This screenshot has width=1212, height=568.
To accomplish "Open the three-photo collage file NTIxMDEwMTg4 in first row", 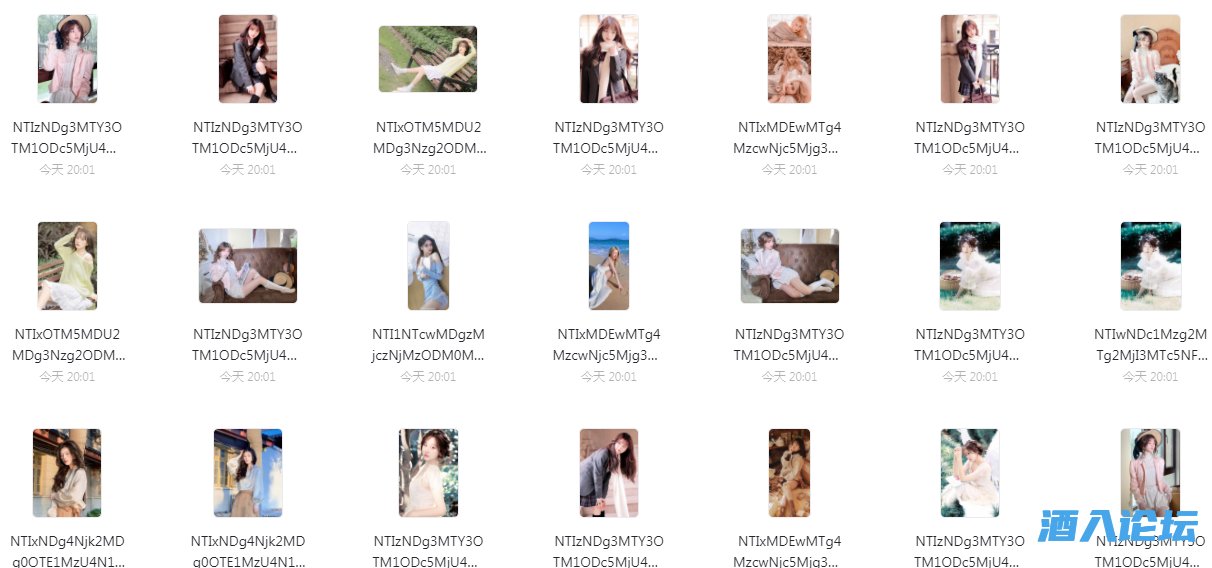I will pyautogui.click(x=789, y=59).
